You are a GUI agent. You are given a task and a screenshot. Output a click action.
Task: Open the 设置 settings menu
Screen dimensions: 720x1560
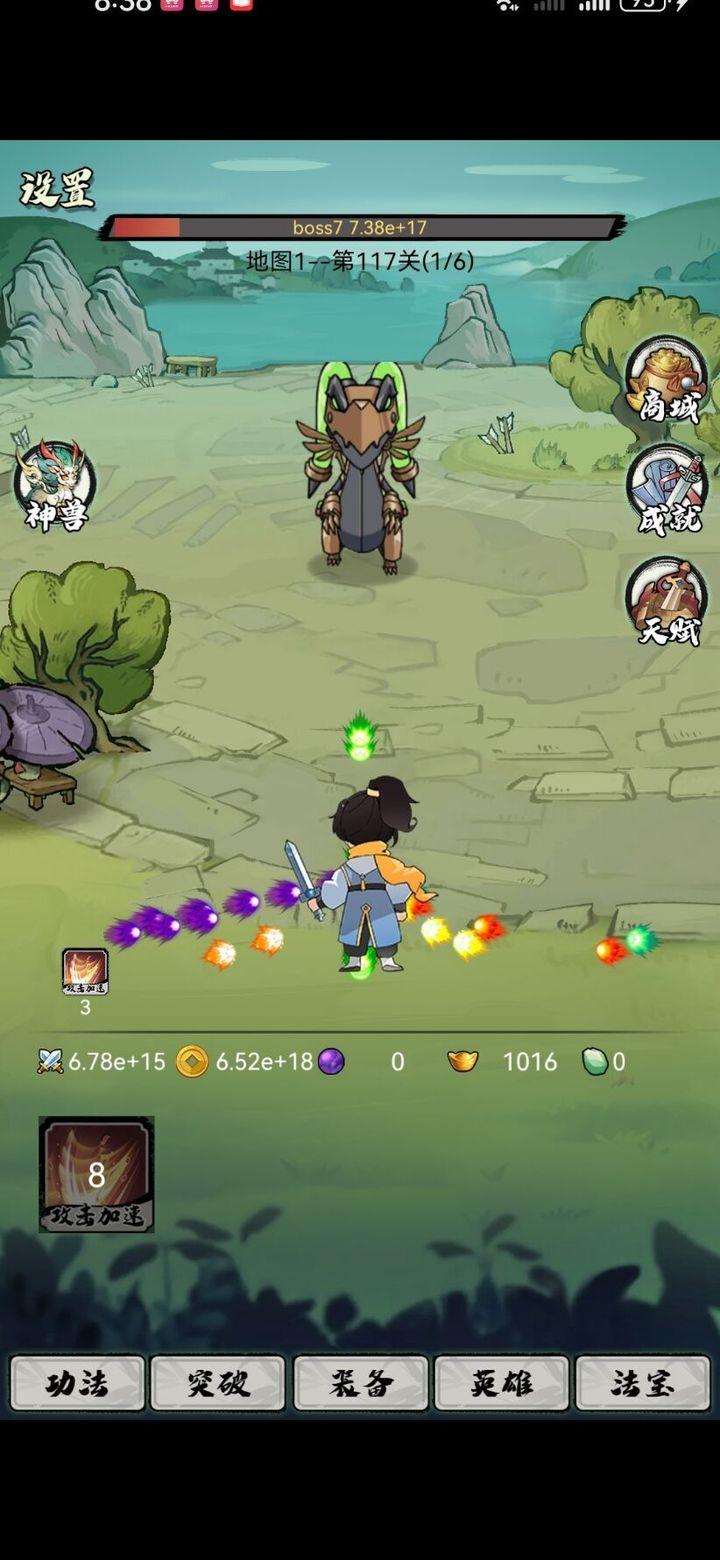click(x=57, y=188)
